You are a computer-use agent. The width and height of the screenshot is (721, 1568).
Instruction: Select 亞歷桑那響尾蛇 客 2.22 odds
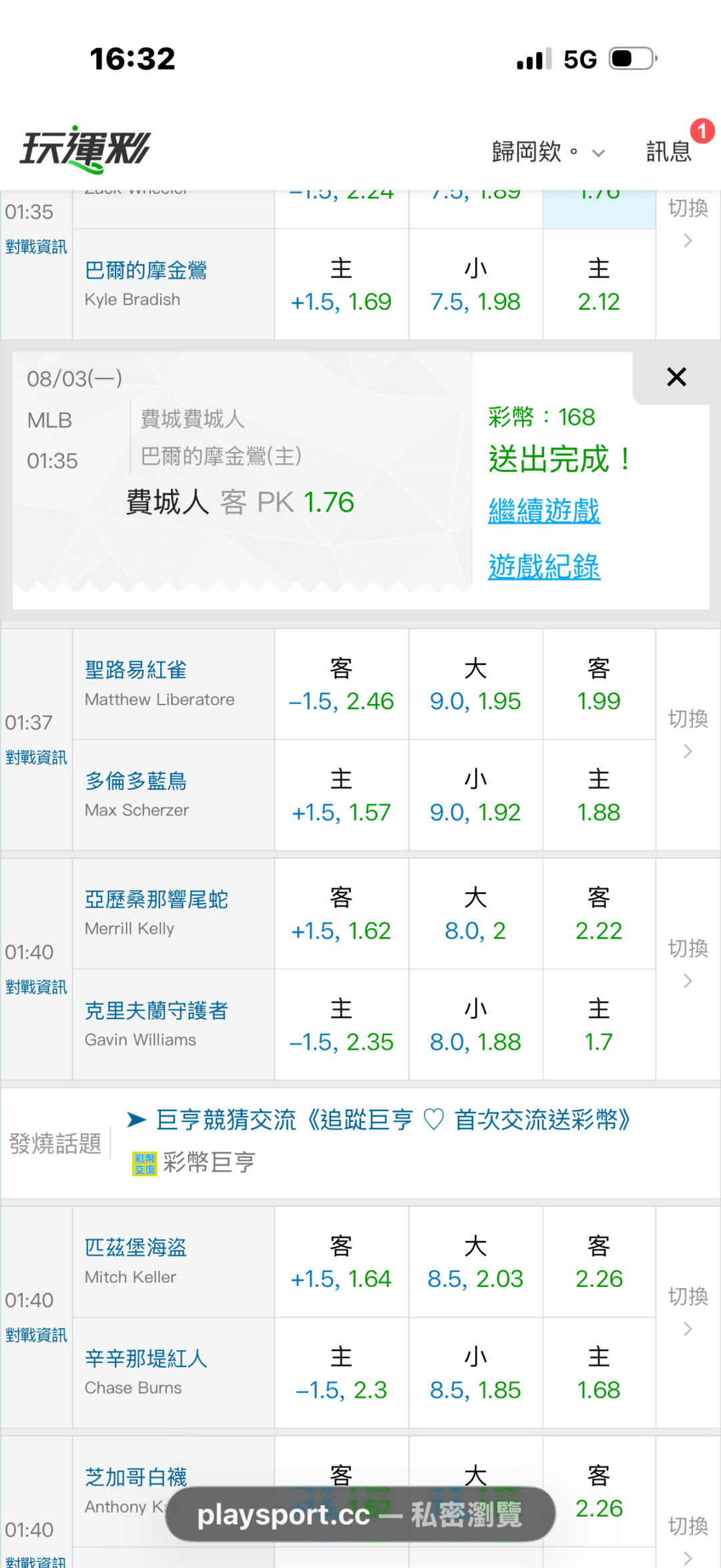coord(599,914)
